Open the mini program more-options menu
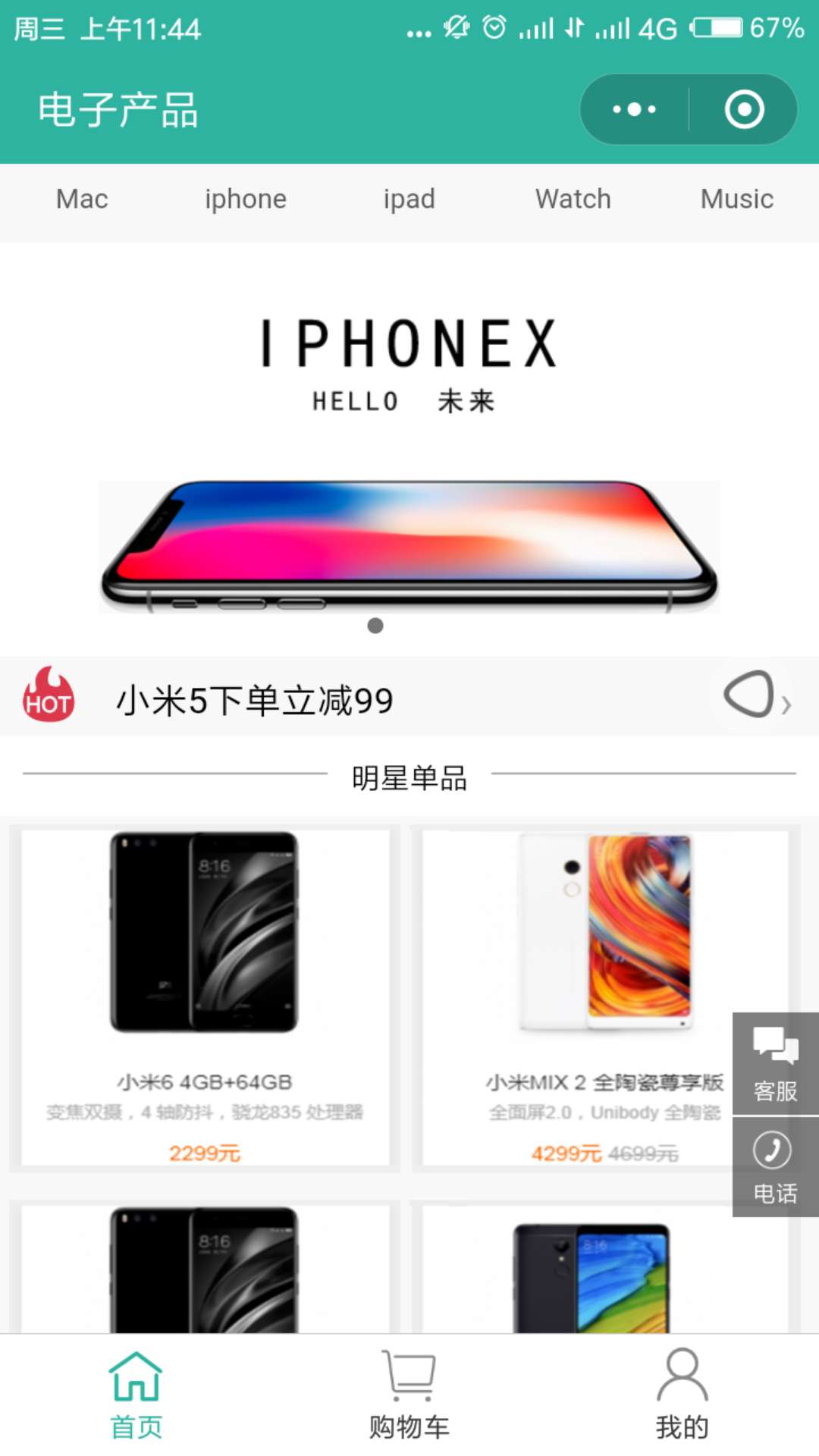 [x=635, y=109]
